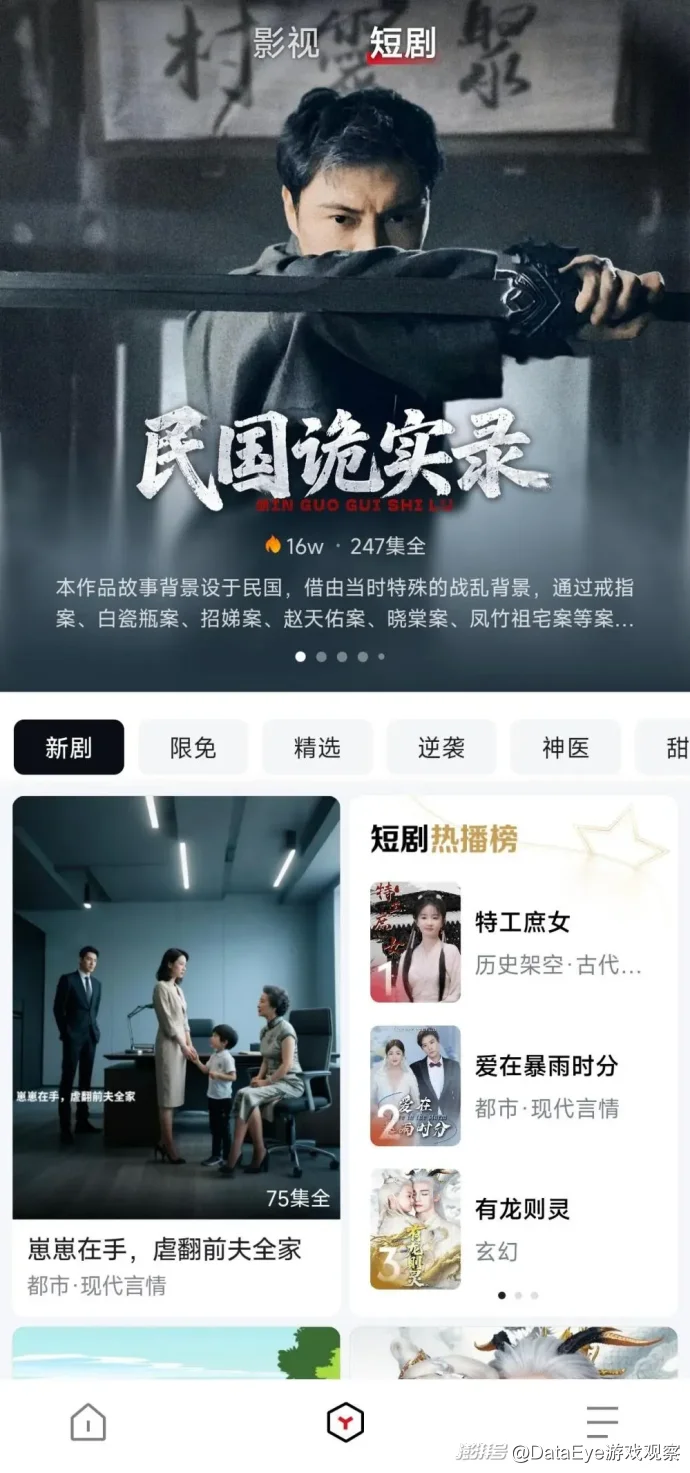The image size is (690, 1473).
Task: Tap the 神医 category chip
Action: [565, 747]
